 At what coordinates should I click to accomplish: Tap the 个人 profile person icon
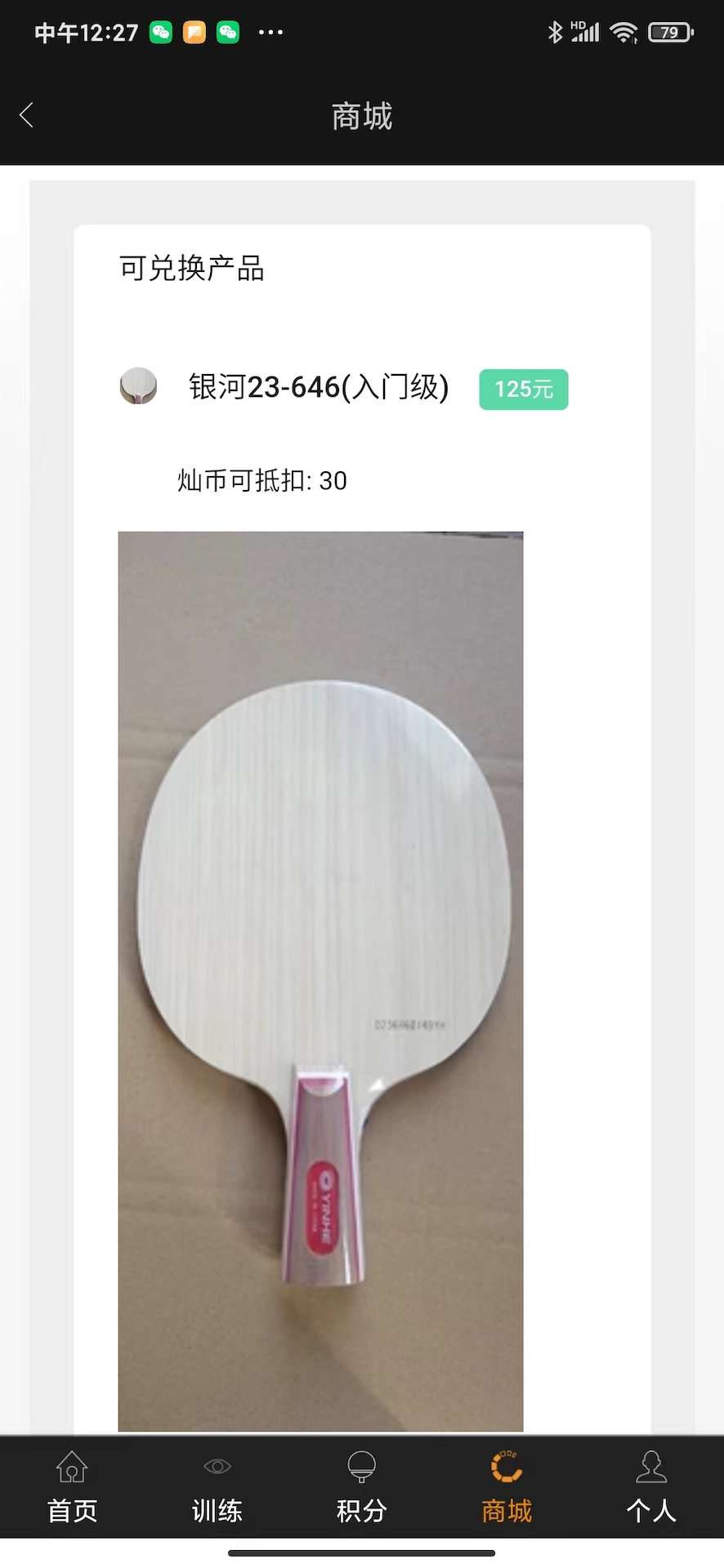click(651, 1466)
